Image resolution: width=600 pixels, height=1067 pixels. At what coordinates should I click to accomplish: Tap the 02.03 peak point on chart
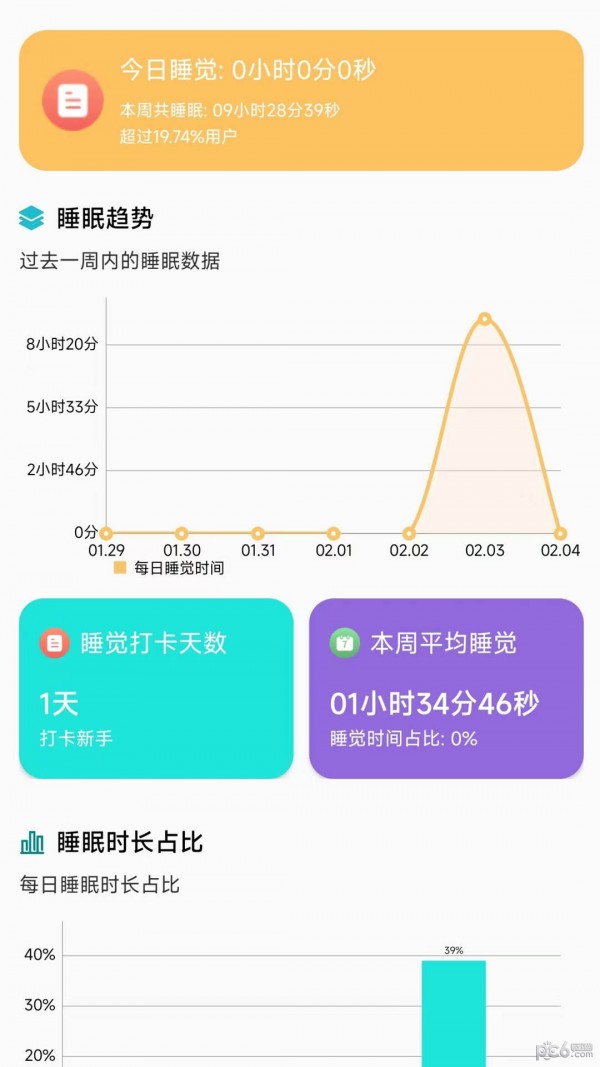[484, 319]
